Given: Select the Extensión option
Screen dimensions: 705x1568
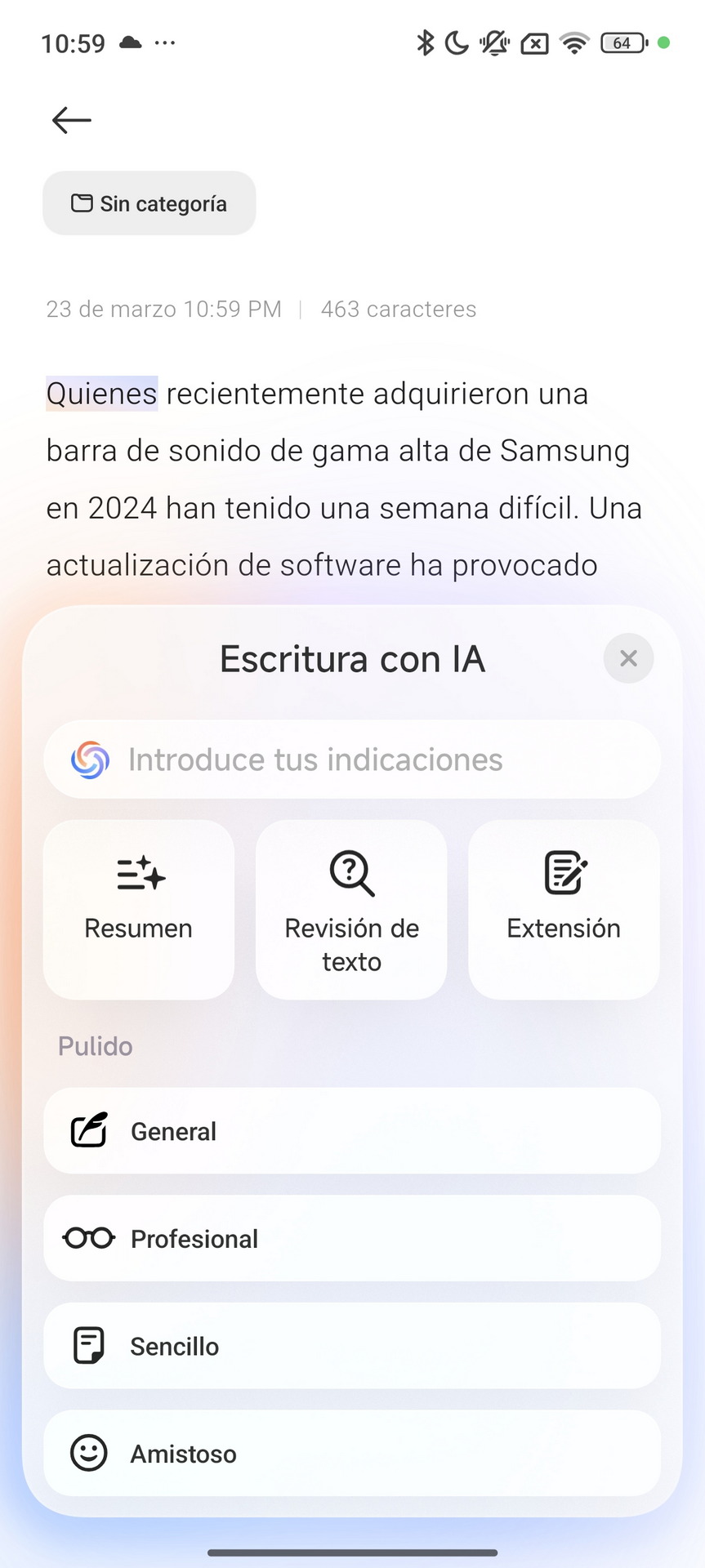Looking at the screenshot, I should [564, 910].
